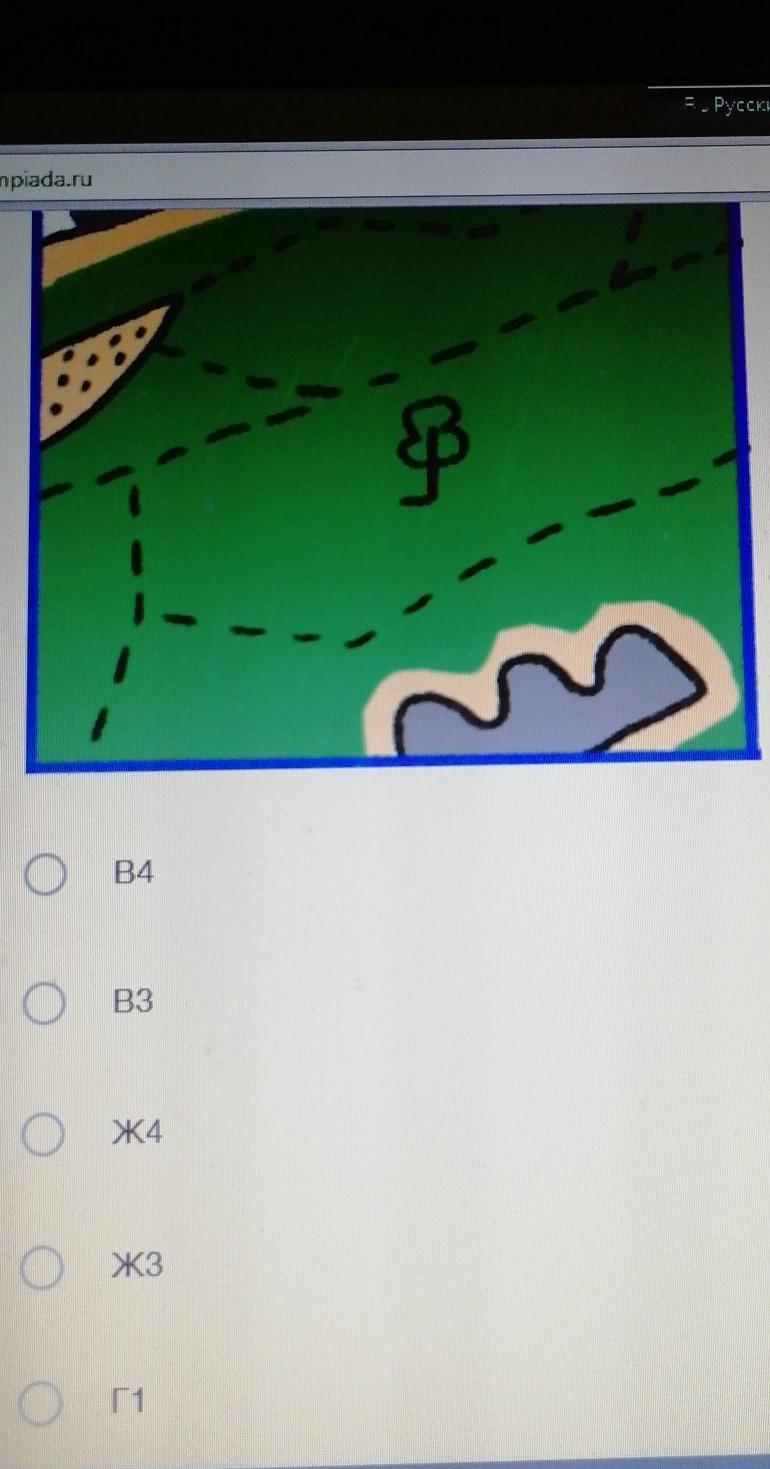Pick the Ж4 answer option

click(x=43, y=1135)
